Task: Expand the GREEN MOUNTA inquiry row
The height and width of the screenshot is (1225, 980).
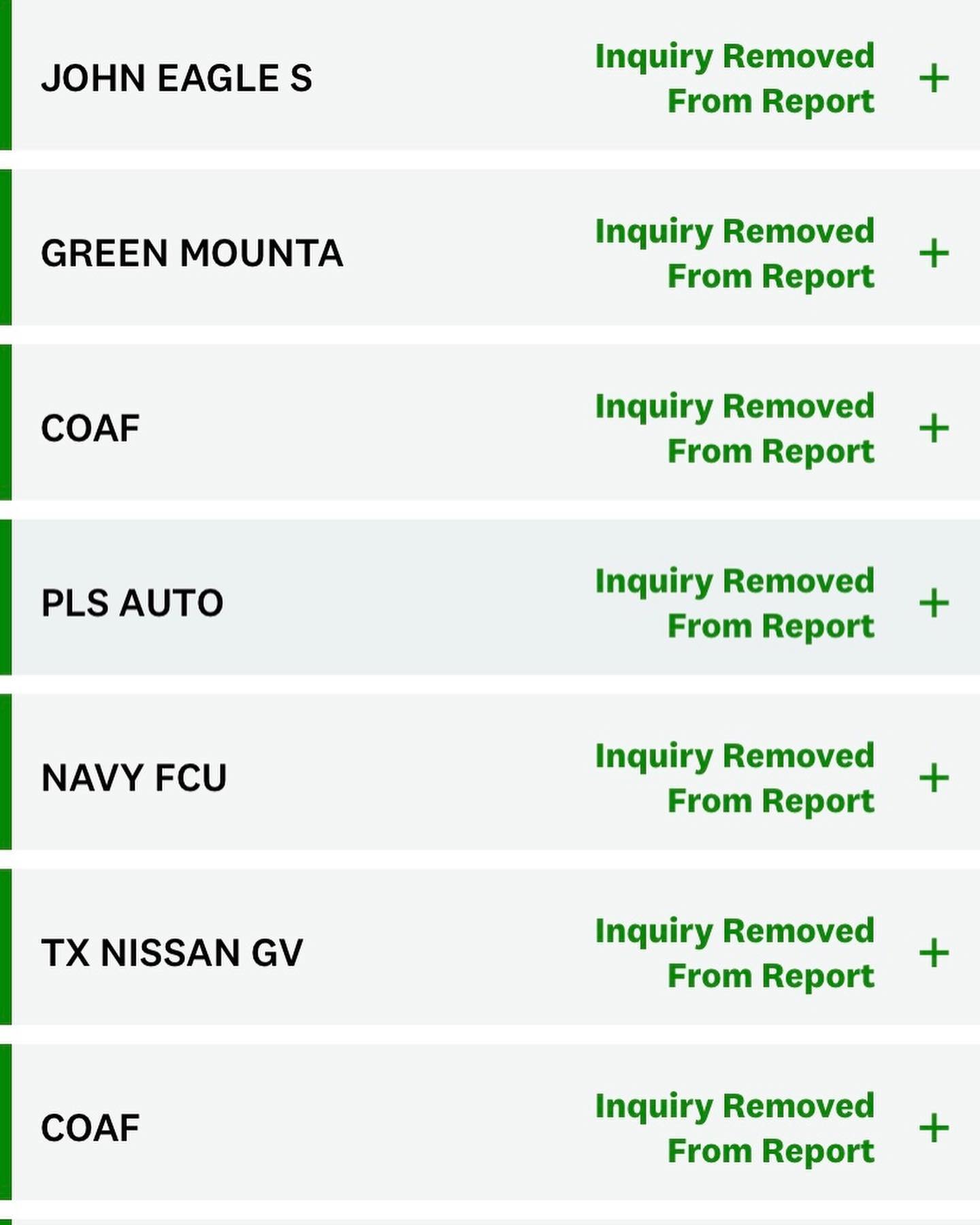Action: [934, 253]
